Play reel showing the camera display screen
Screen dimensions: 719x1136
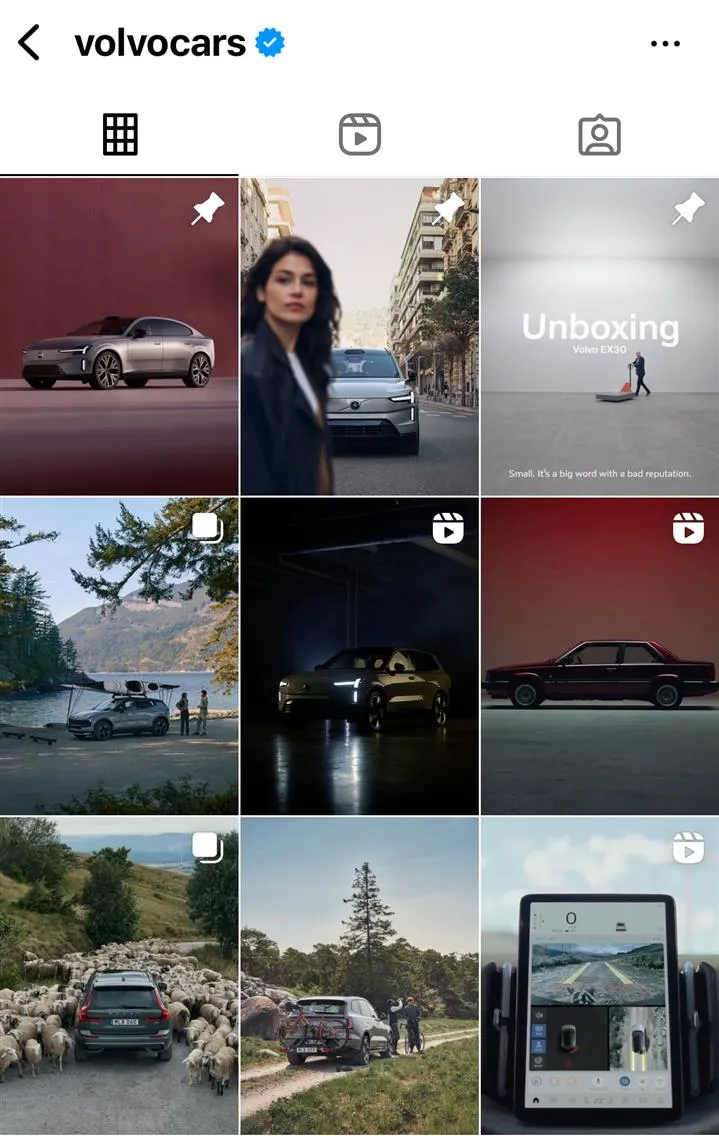(x=600, y=976)
